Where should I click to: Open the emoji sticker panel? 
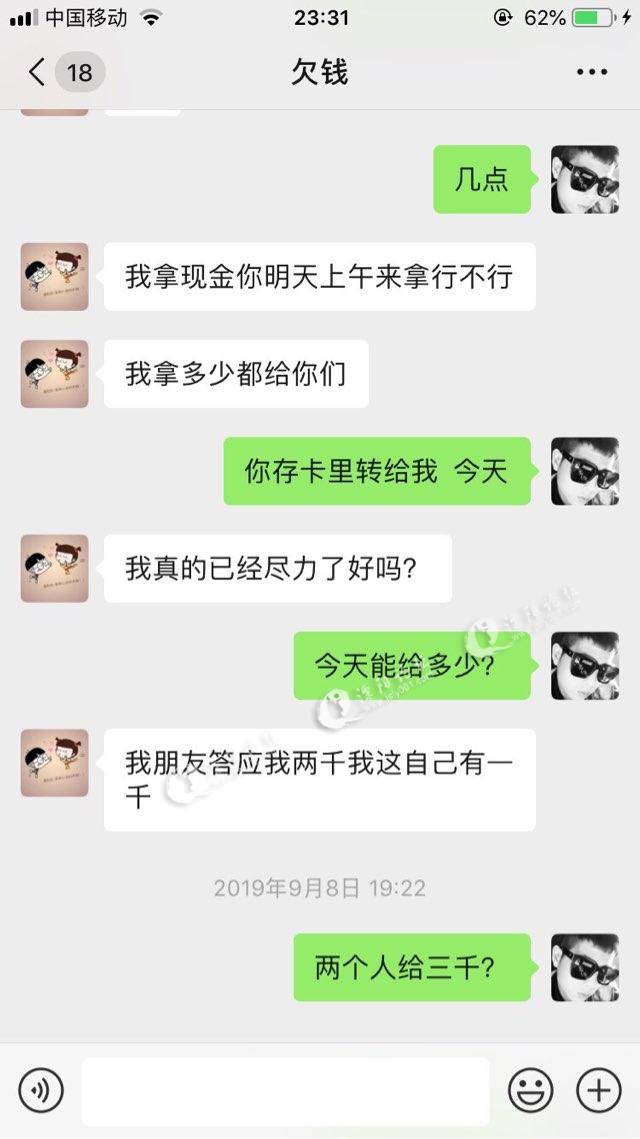click(x=530, y=1090)
